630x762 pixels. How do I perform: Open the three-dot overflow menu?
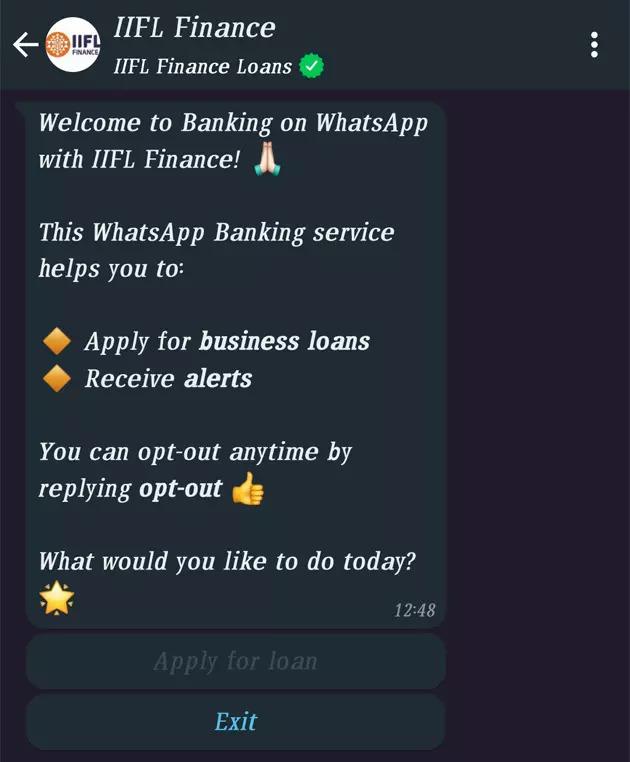[x=594, y=45]
